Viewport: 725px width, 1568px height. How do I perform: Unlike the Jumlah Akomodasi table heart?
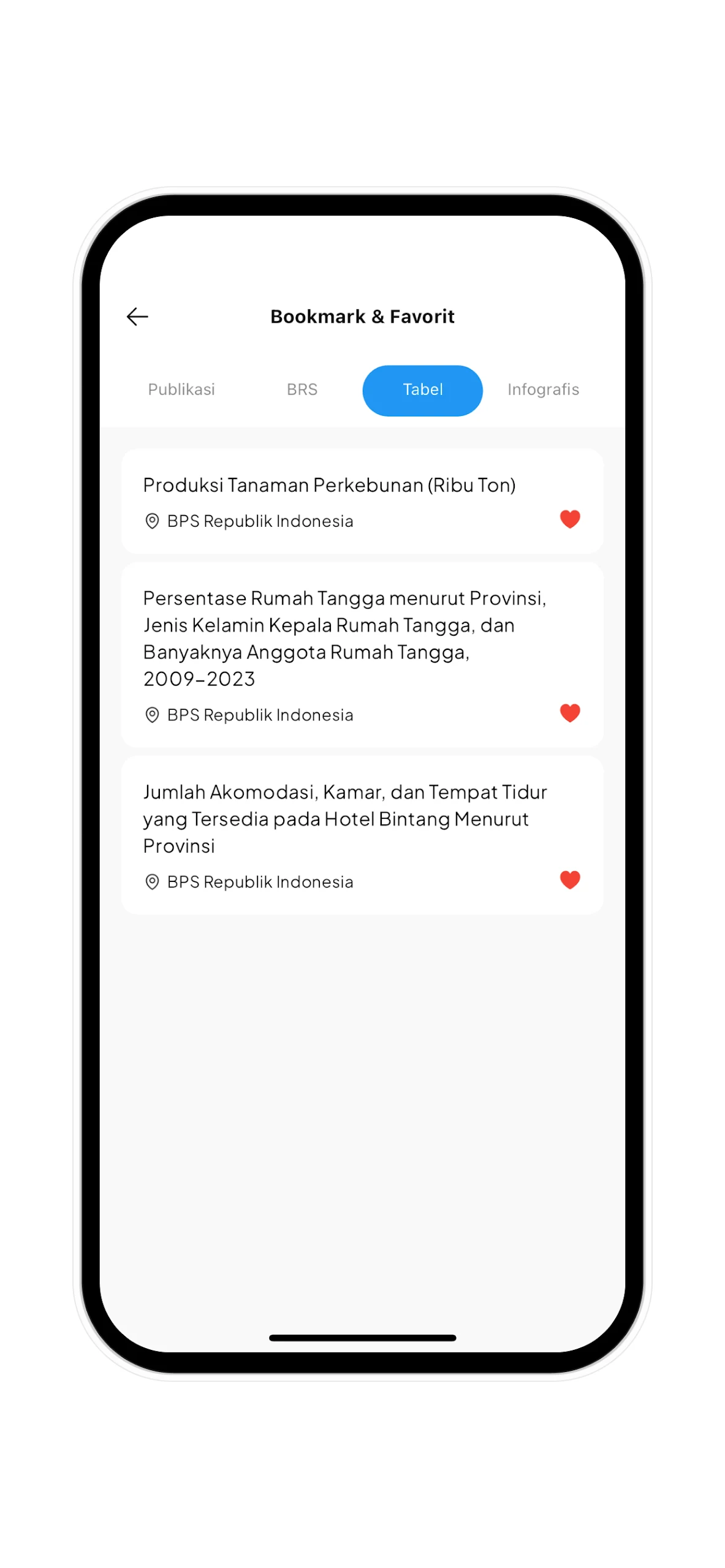click(569, 880)
